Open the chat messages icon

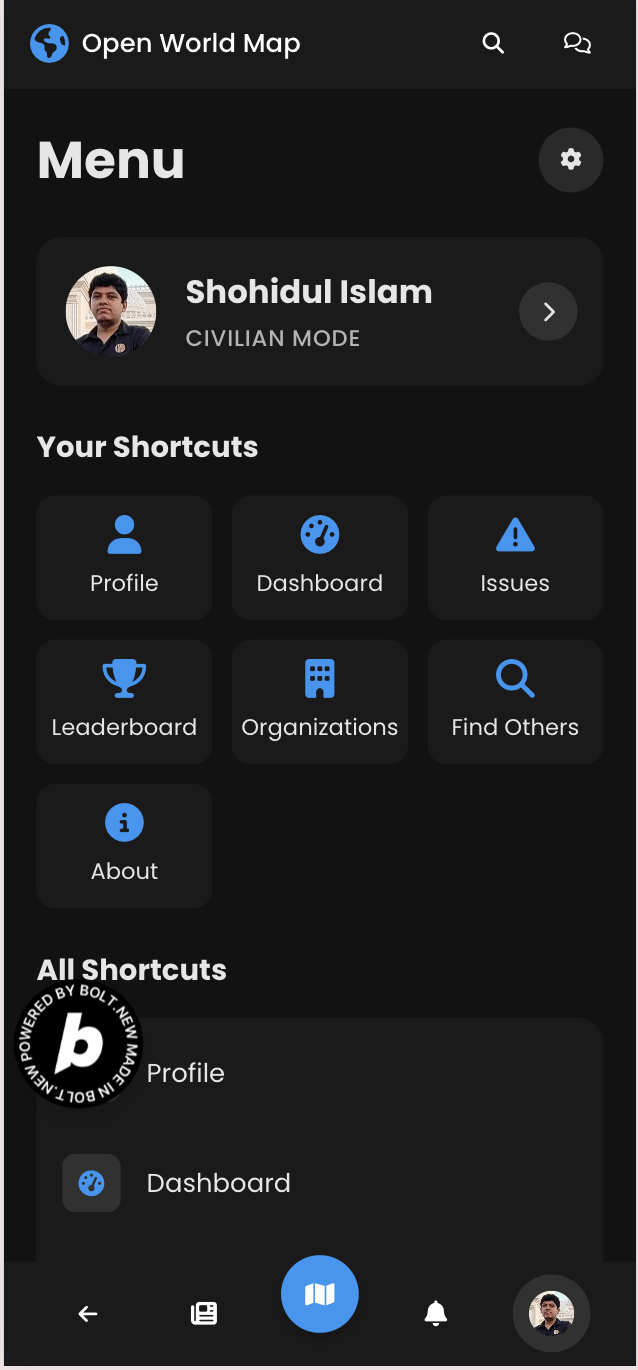577,43
